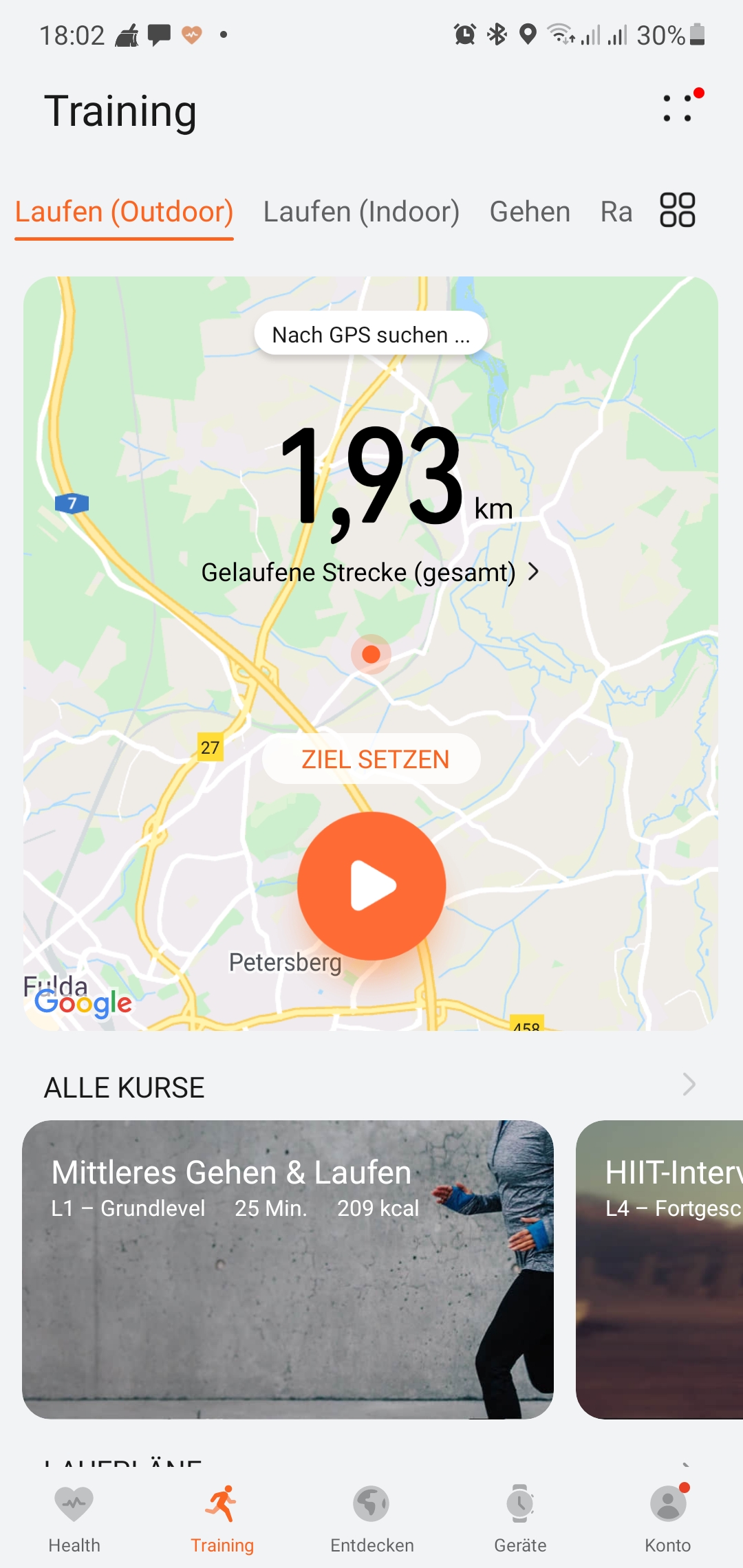743x1568 pixels.
Task: Start the outdoor run with play button
Action: point(371,886)
